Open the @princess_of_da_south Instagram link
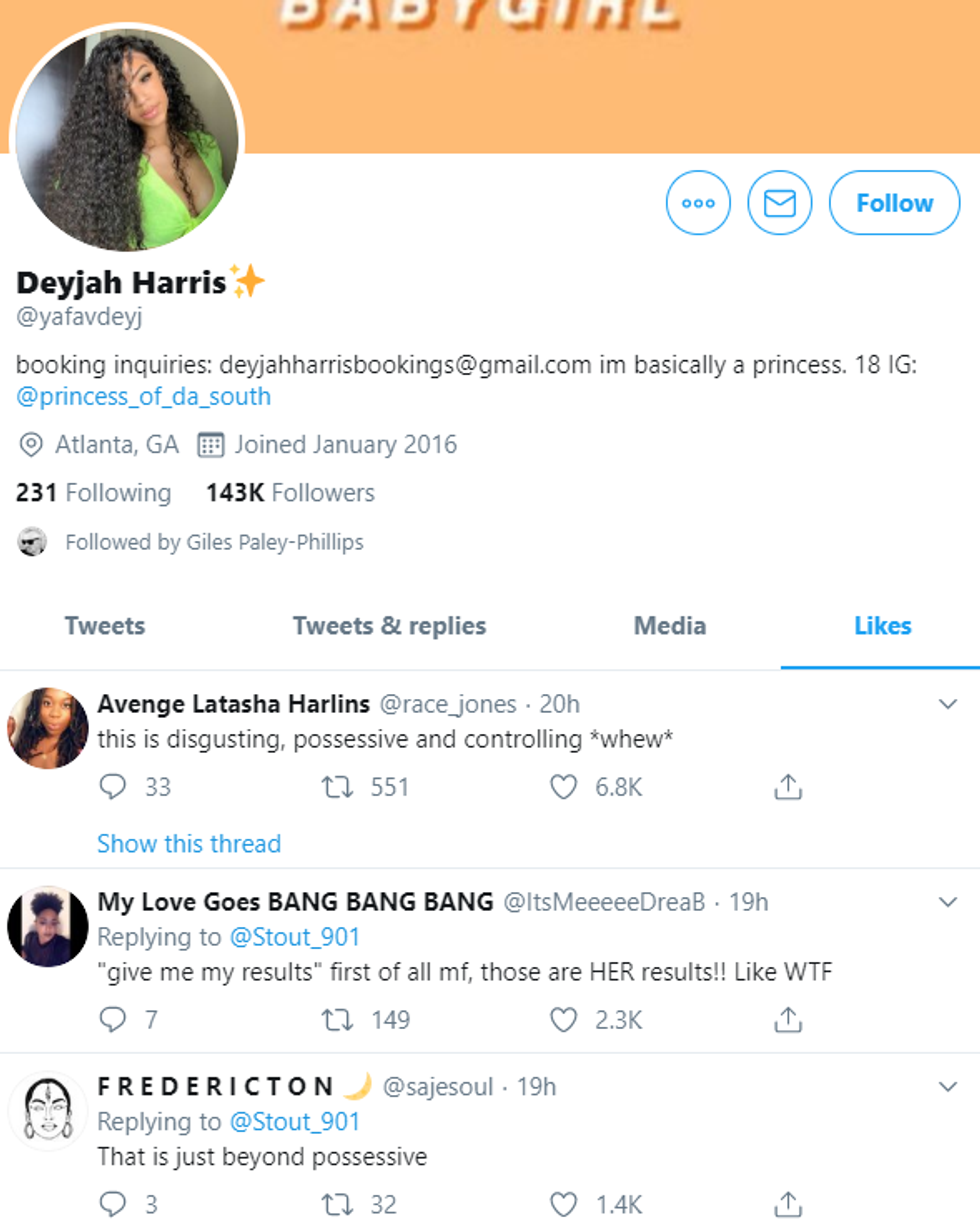Image resolution: width=980 pixels, height=1230 pixels. tap(143, 396)
